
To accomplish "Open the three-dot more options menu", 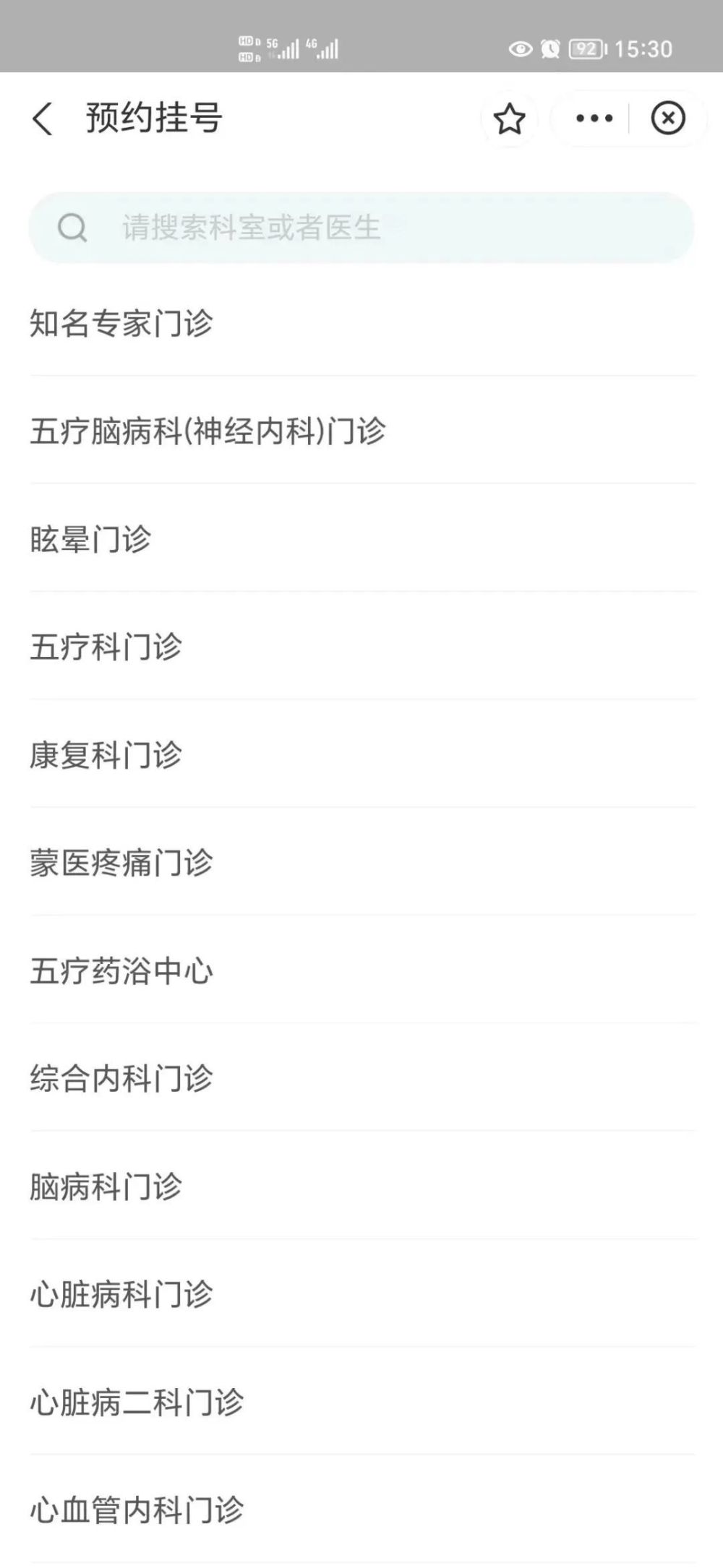I will click(x=594, y=119).
